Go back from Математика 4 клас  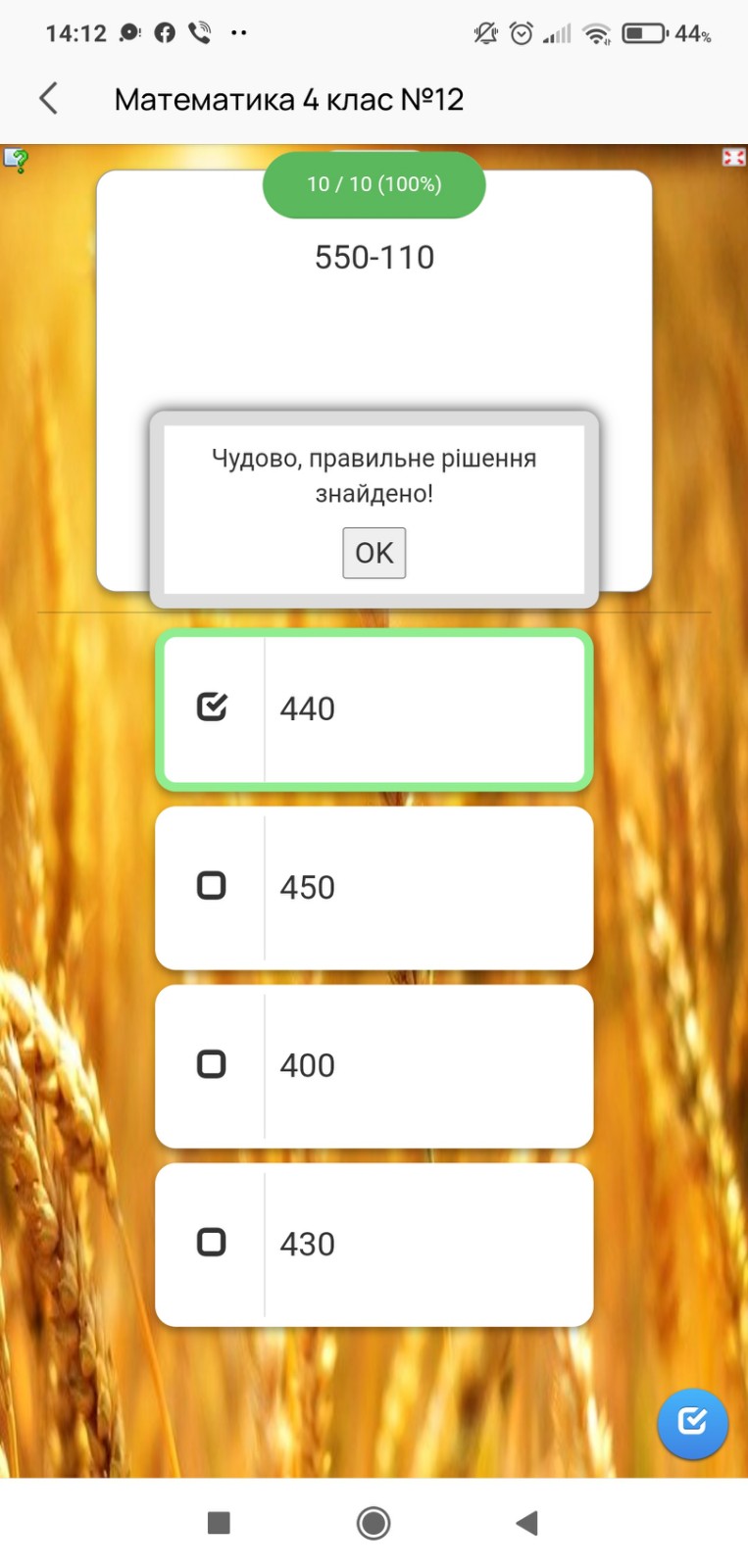pyautogui.click(x=48, y=99)
